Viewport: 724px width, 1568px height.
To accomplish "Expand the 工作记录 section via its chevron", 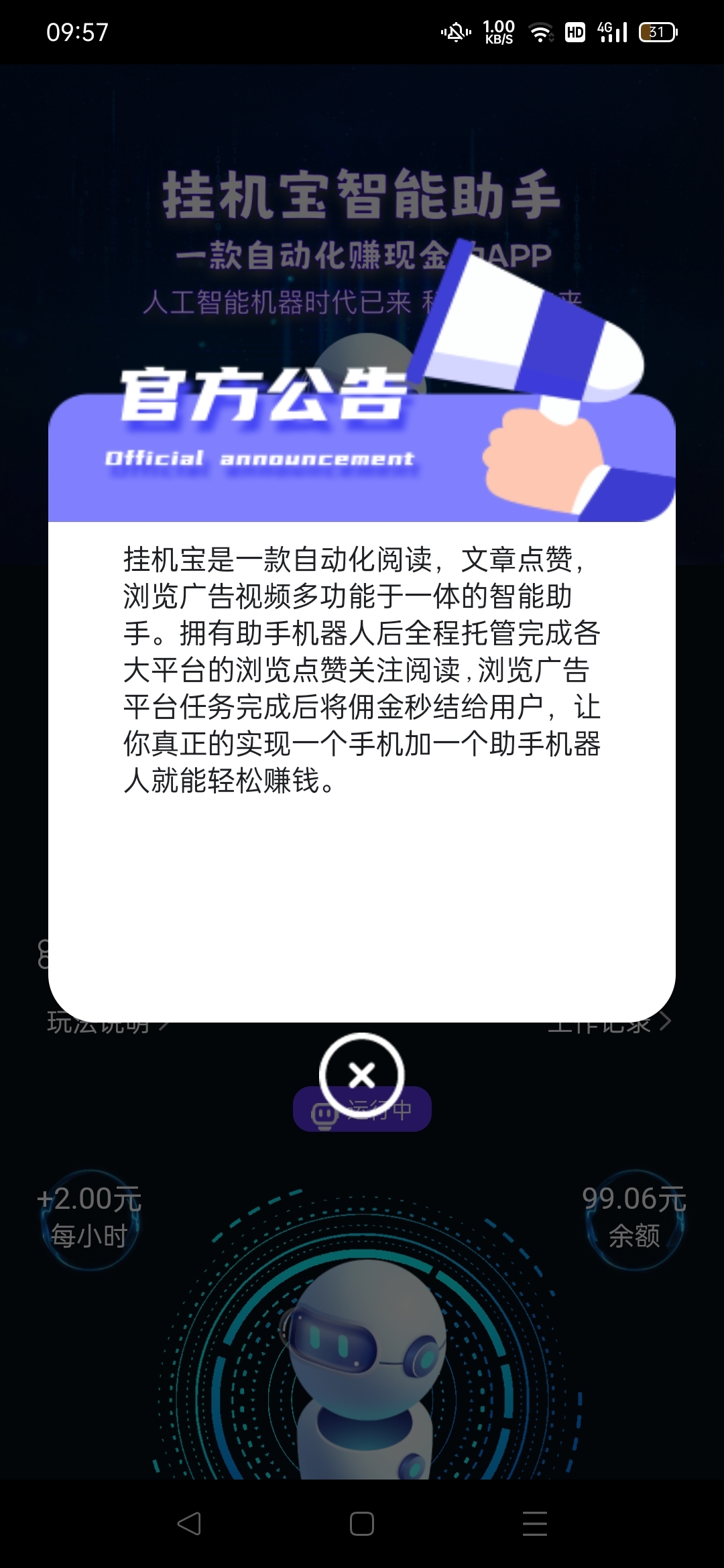I will (666, 1023).
